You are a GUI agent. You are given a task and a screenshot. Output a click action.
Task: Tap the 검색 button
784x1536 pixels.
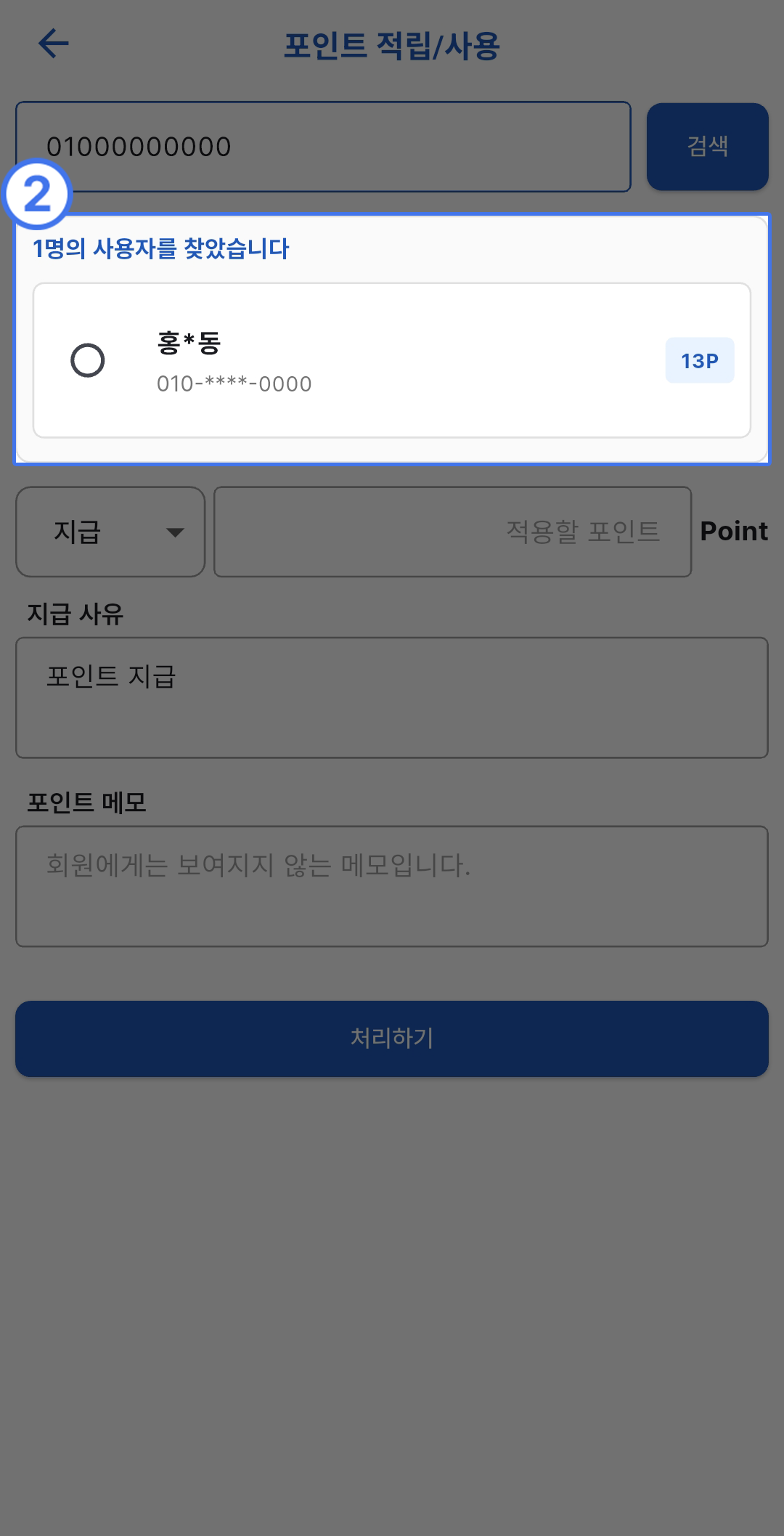coord(707,147)
